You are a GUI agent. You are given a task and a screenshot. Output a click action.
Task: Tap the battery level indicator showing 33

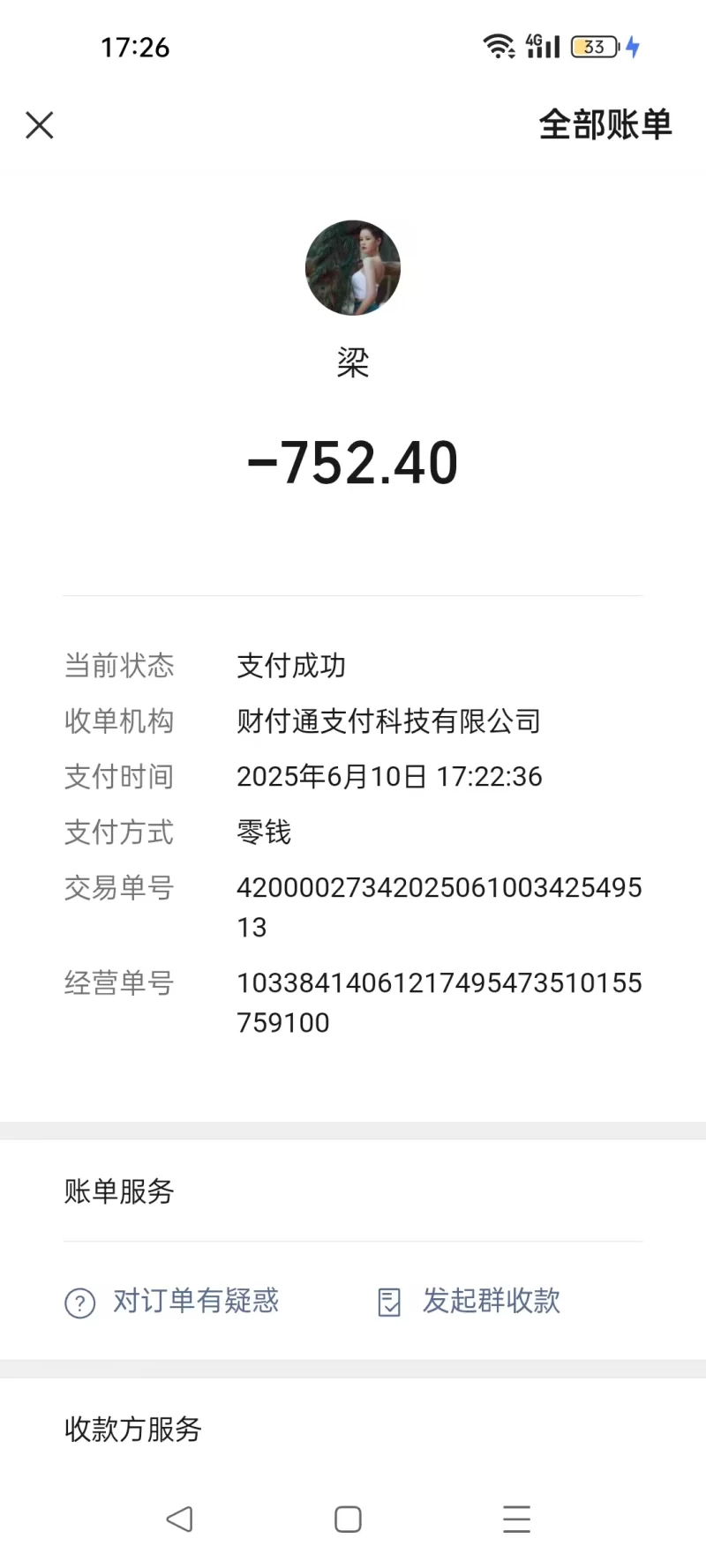tap(593, 47)
